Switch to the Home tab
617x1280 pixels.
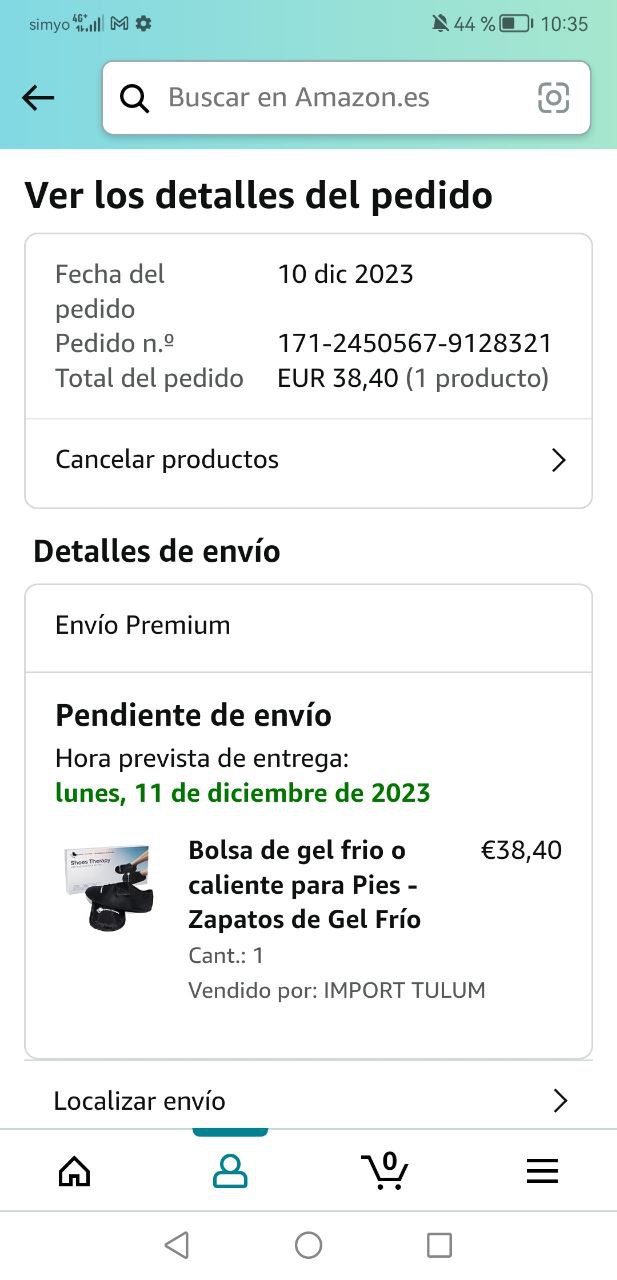tap(75, 1171)
